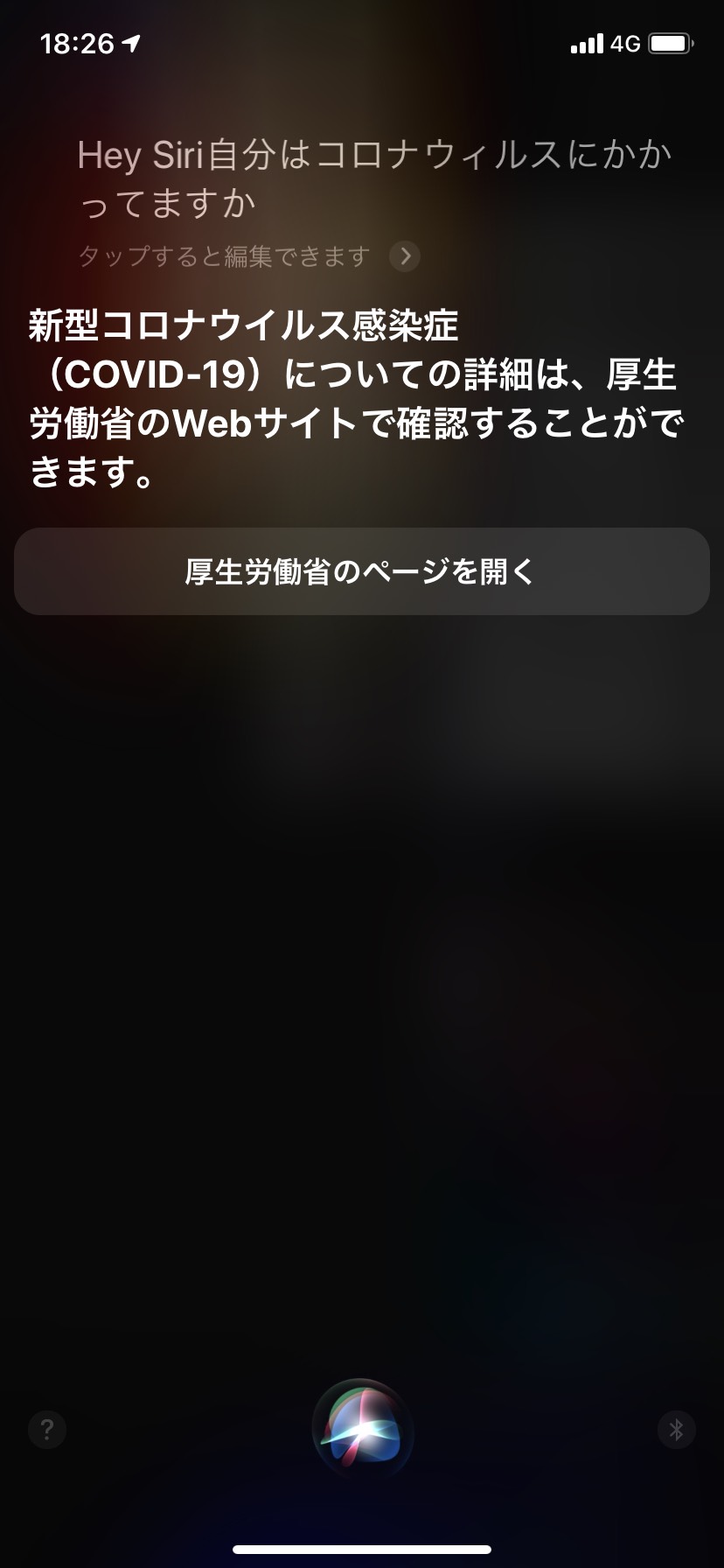This screenshot has width=724, height=1568.
Task: Open the 厚生労働省 page button
Action: click(x=361, y=571)
